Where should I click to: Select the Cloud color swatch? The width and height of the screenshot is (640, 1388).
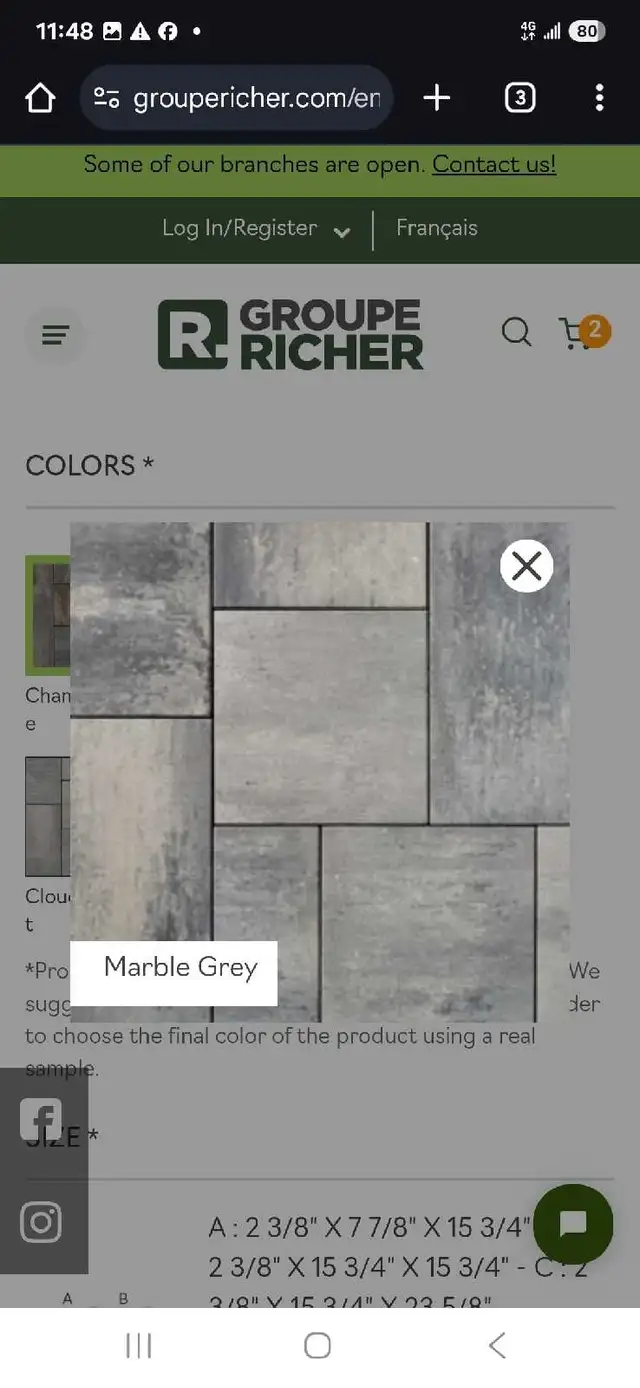tap(48, 816)
